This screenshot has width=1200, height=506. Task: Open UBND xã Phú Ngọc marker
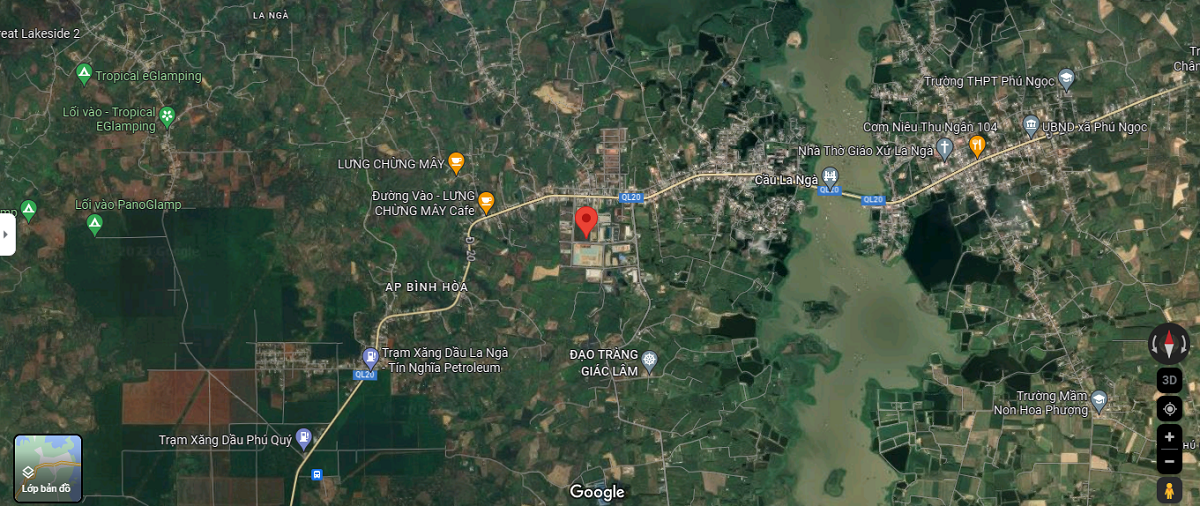(1031, 126)
